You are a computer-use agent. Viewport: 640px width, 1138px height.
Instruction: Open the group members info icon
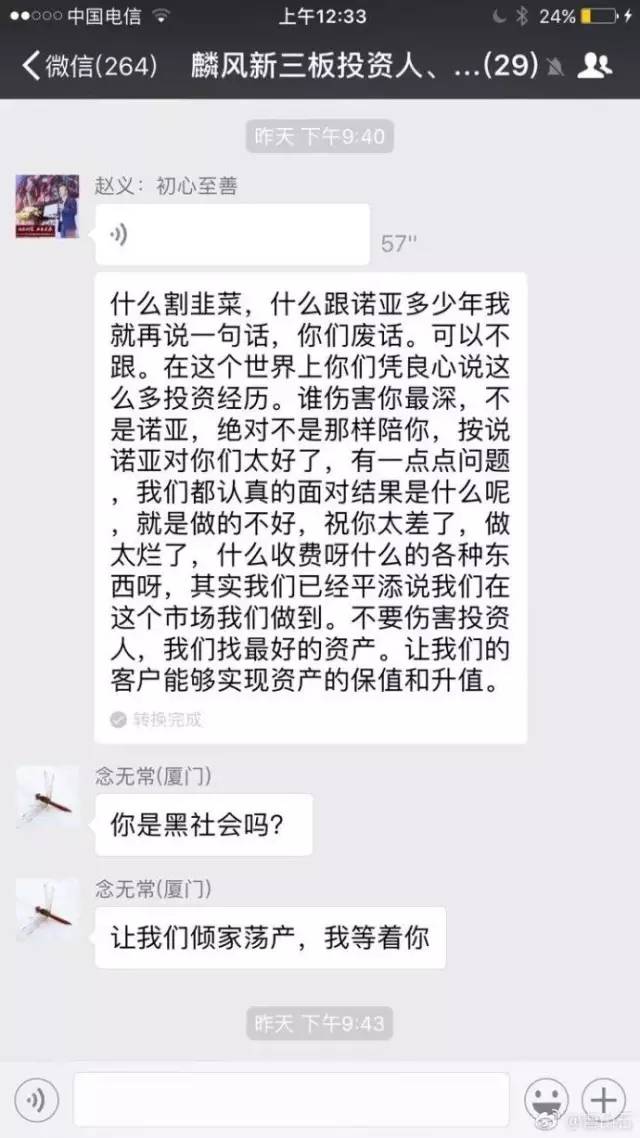click(596, 66)
